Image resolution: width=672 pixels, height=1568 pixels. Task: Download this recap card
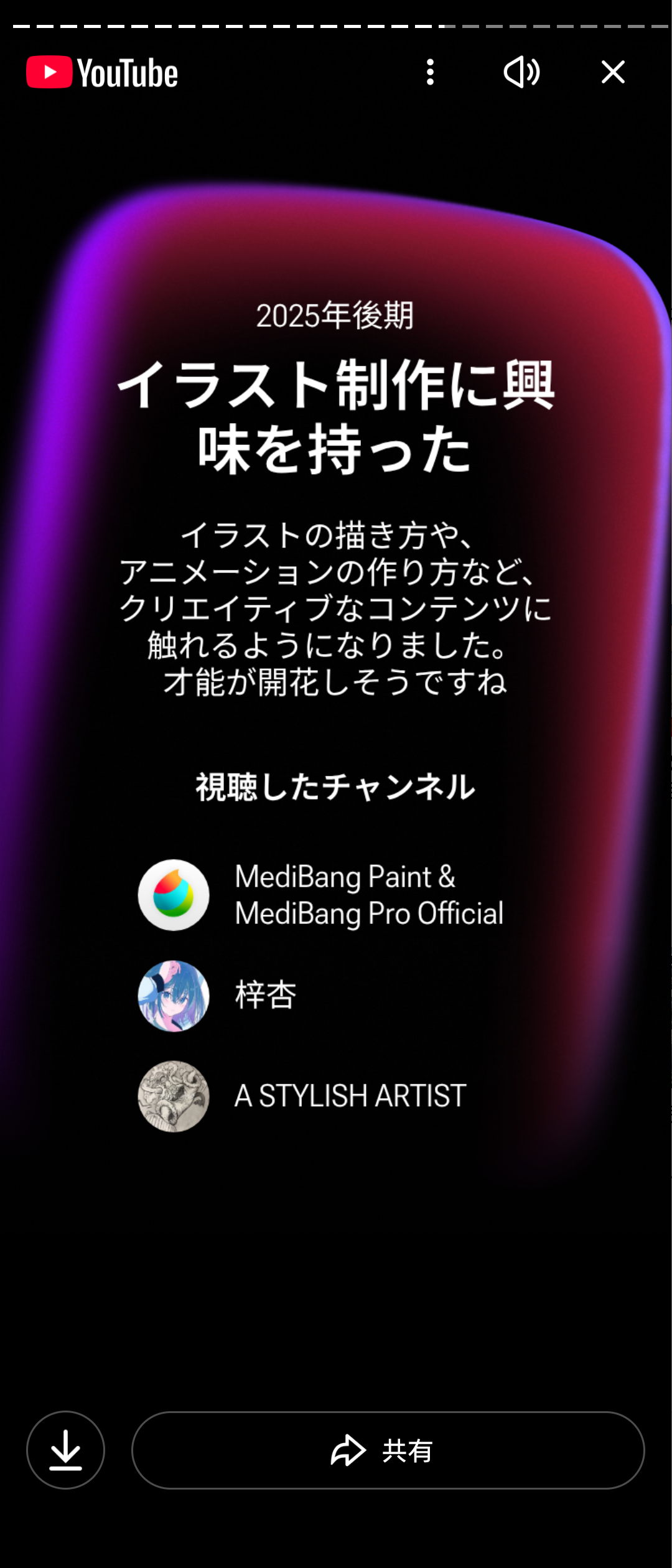coord(65,1450)
